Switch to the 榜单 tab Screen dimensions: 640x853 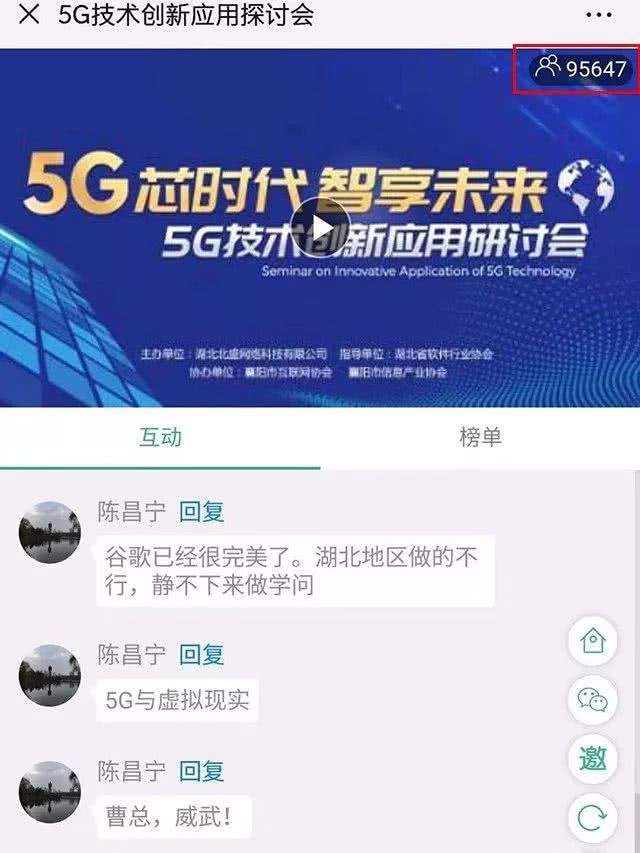pos(480,438)
